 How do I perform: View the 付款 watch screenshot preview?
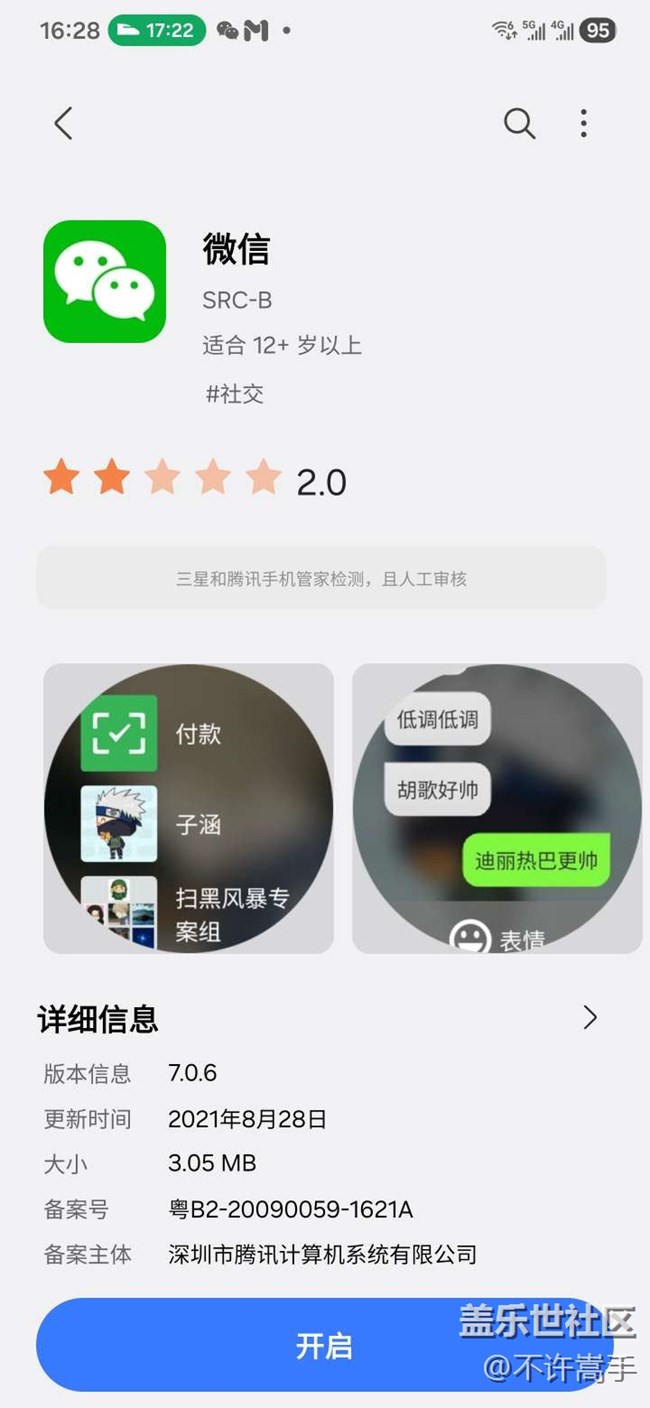pyautogui.click(x=189, y=808)
